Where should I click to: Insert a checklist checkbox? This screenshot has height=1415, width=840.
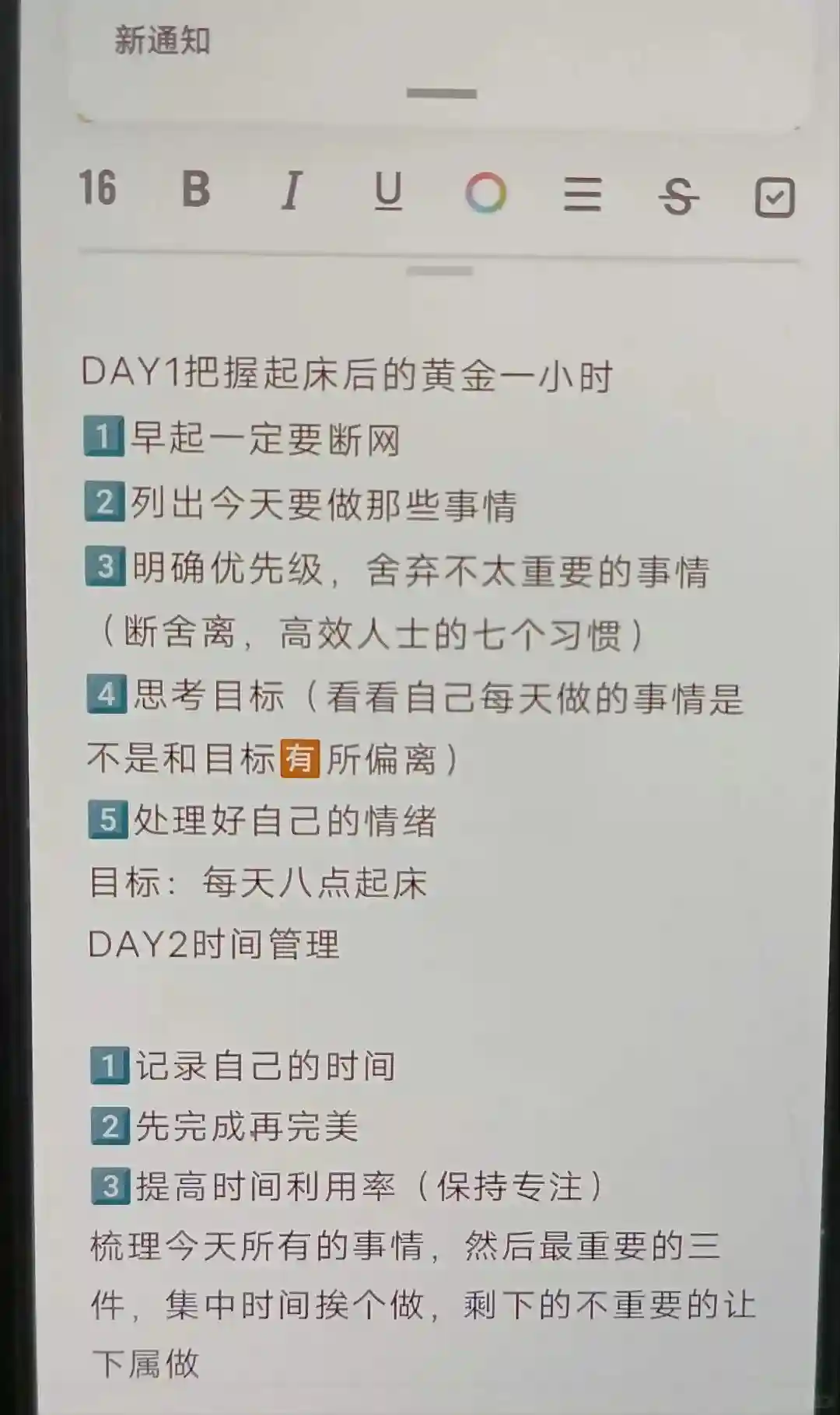tap(775, 198)
